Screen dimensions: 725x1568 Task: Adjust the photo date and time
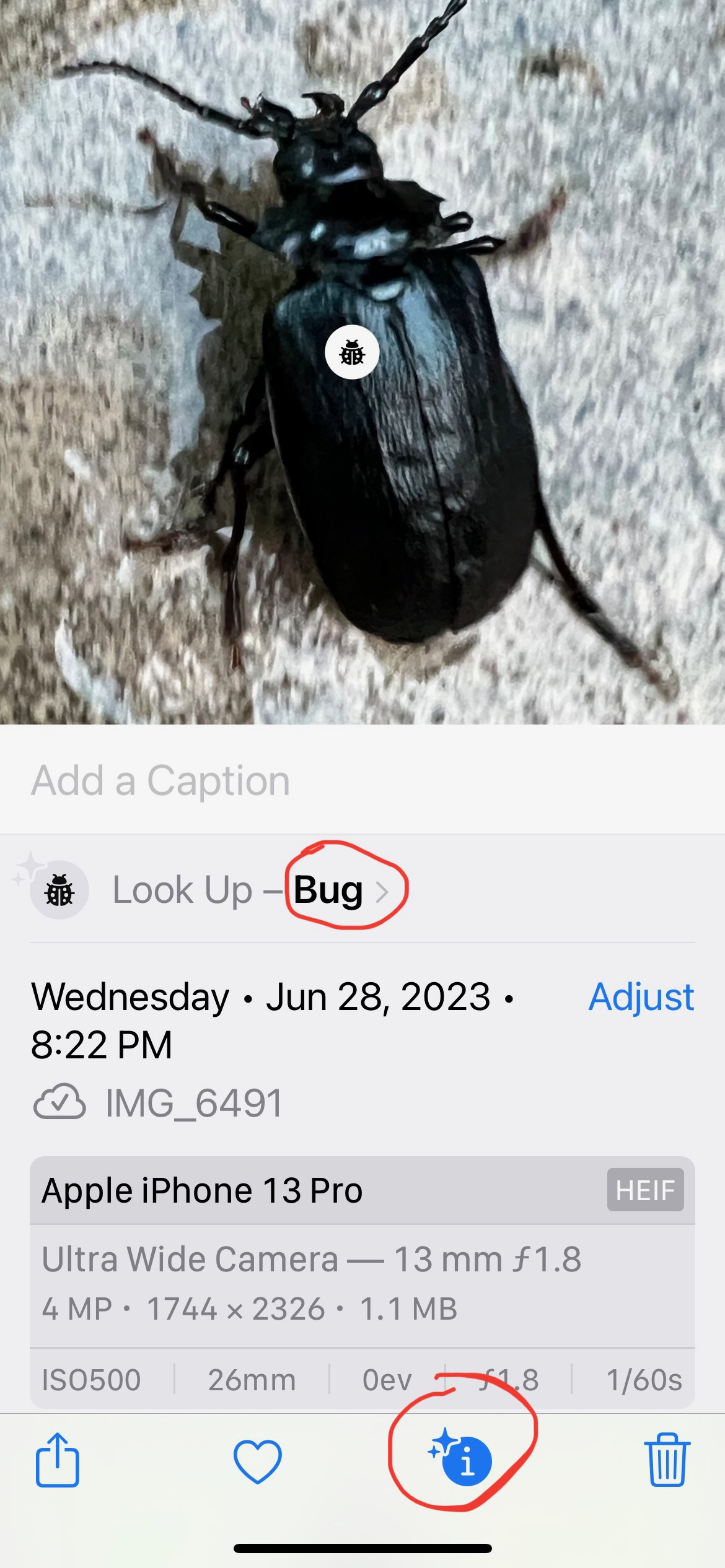point(641,997)
